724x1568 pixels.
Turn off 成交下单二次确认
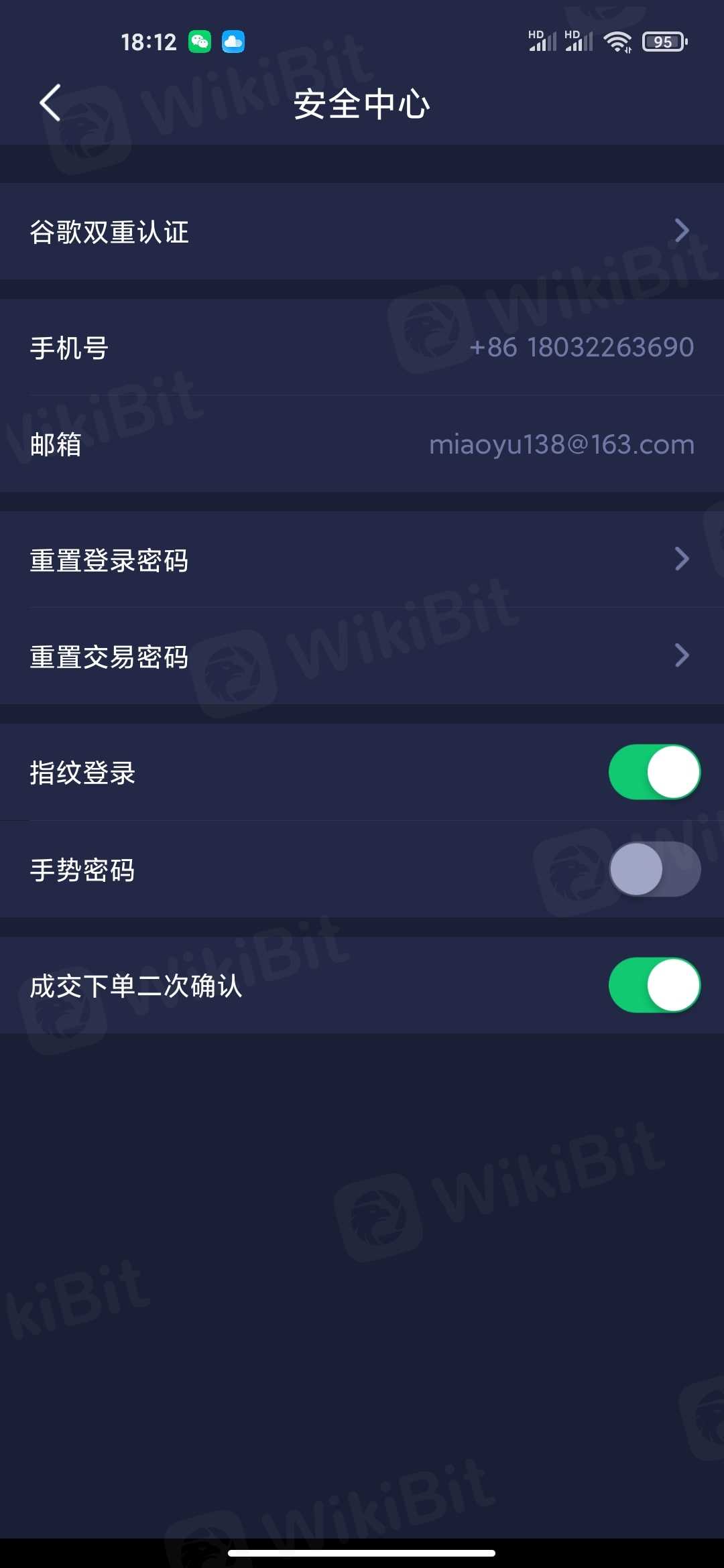click(x=654, y=985)
